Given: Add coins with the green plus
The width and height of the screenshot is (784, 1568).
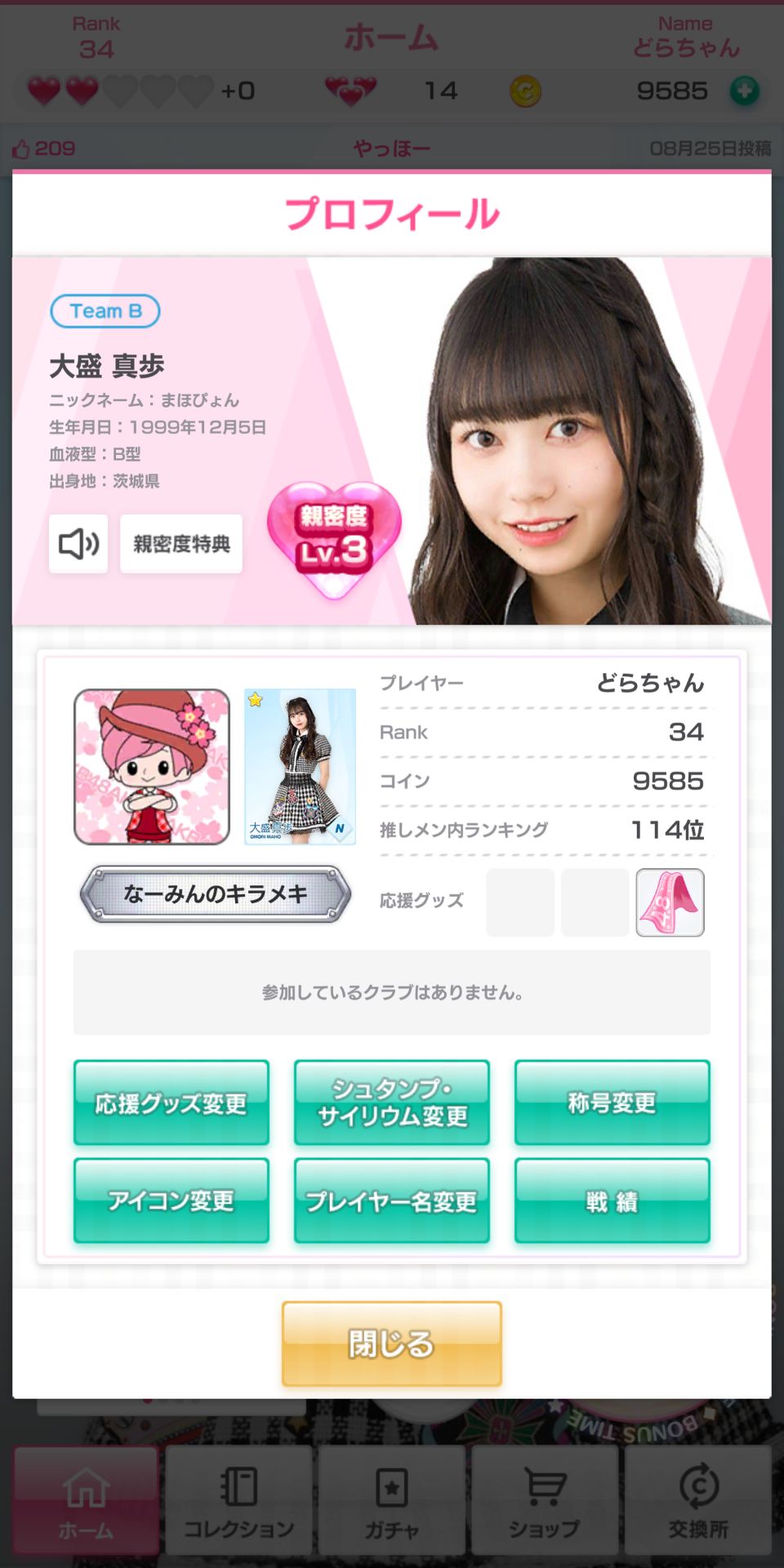Looking at the screenshot, I should (x=744, y=91).
